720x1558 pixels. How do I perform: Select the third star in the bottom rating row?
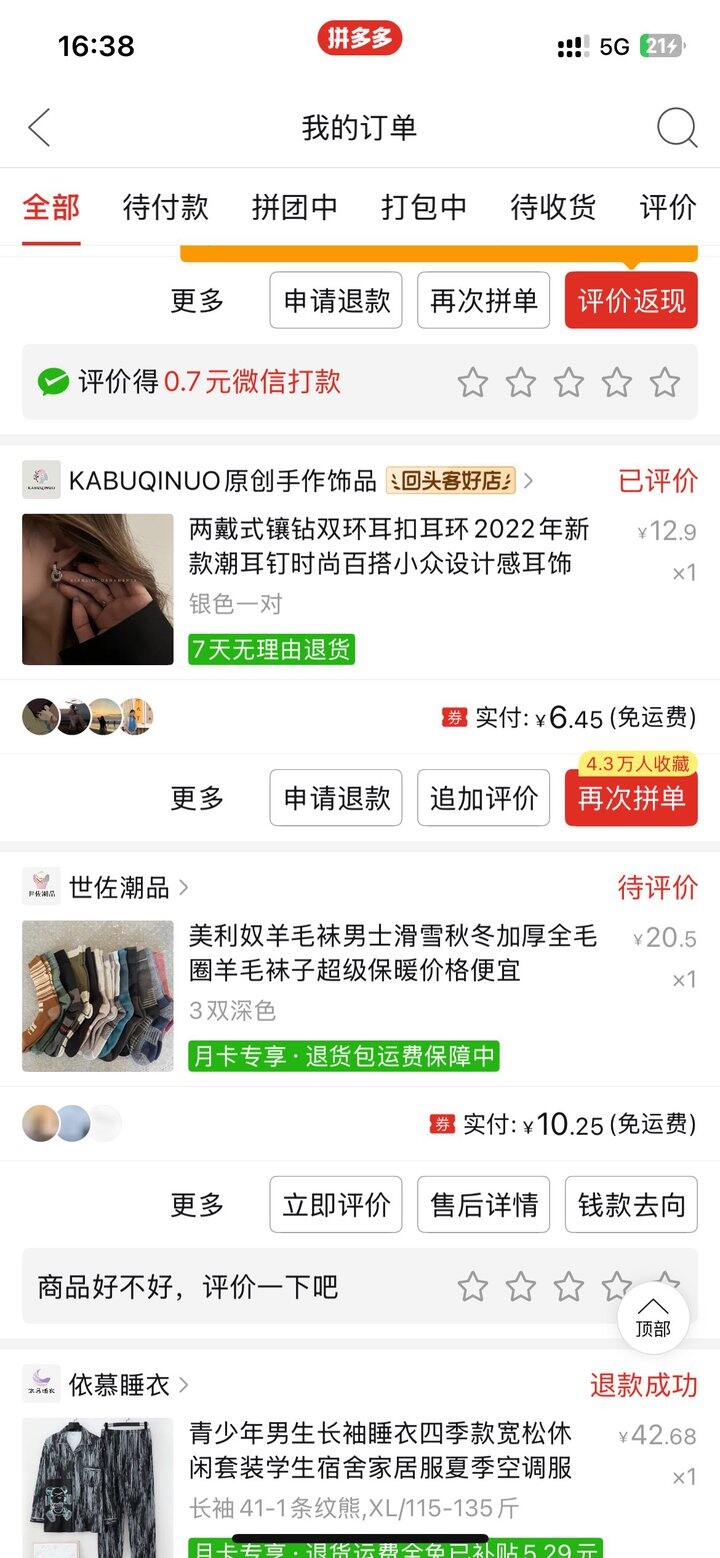click(568, 1286)
